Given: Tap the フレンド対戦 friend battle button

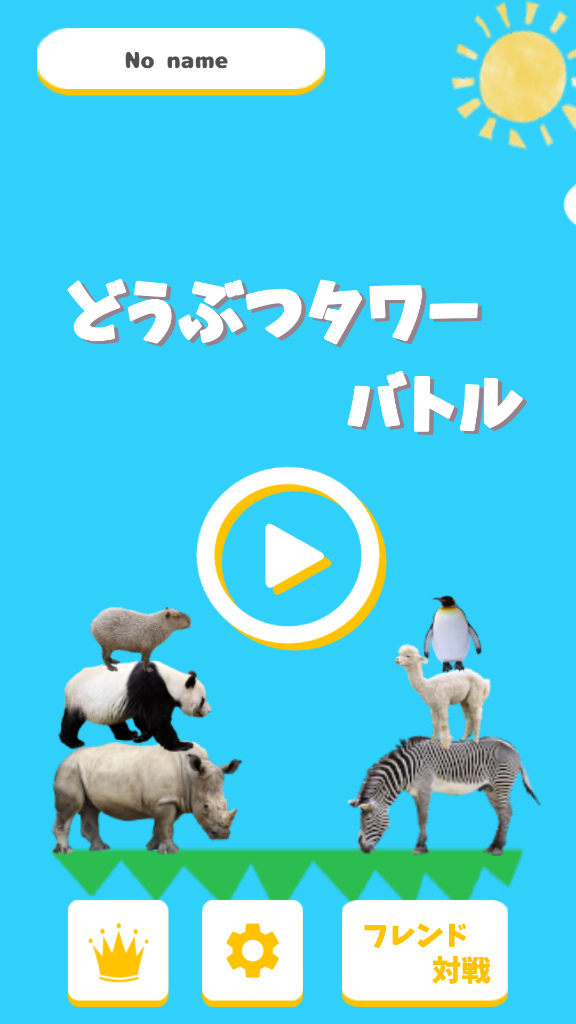Looking at the screenshot, I should pos(425,952).
